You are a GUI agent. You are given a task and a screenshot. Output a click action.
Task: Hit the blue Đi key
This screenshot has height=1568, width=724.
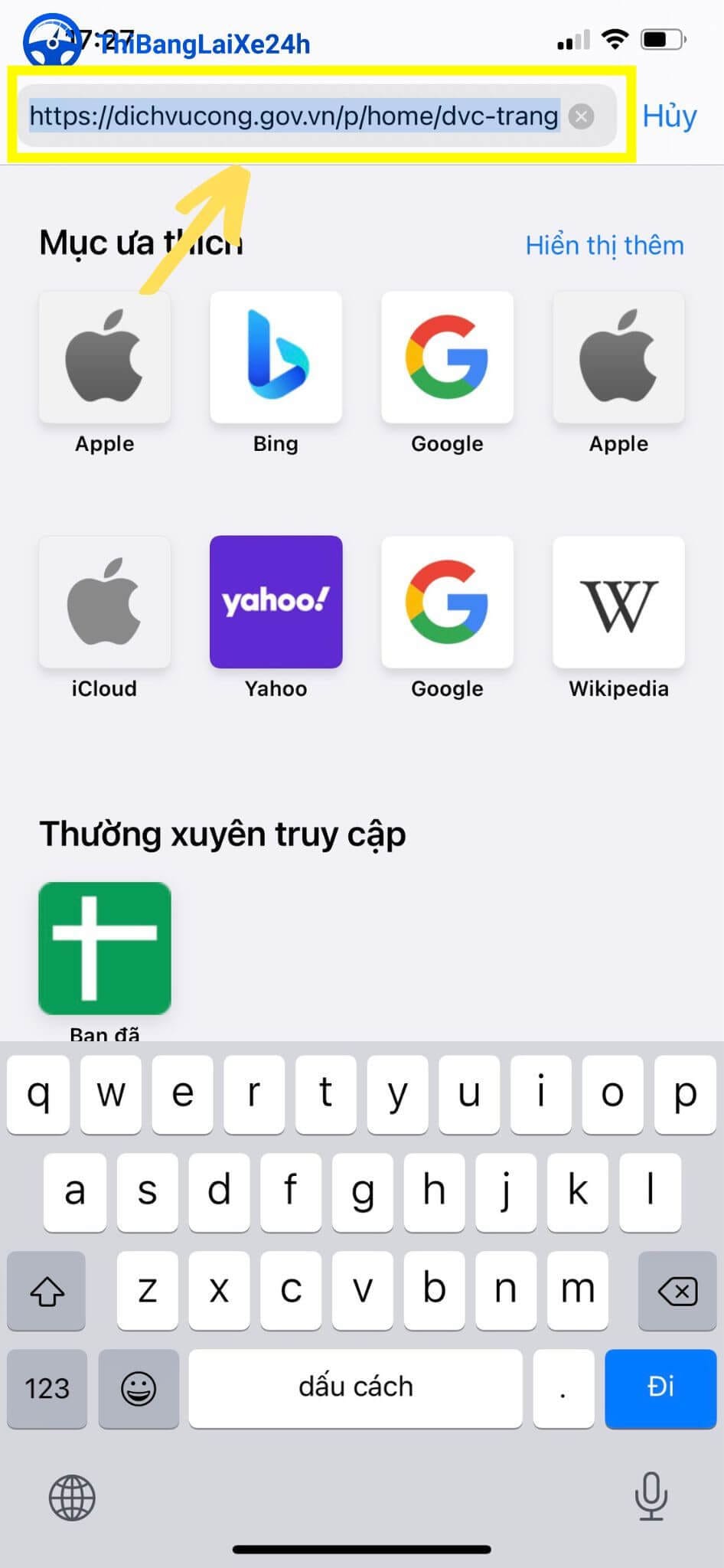(x=660, y=1387)
